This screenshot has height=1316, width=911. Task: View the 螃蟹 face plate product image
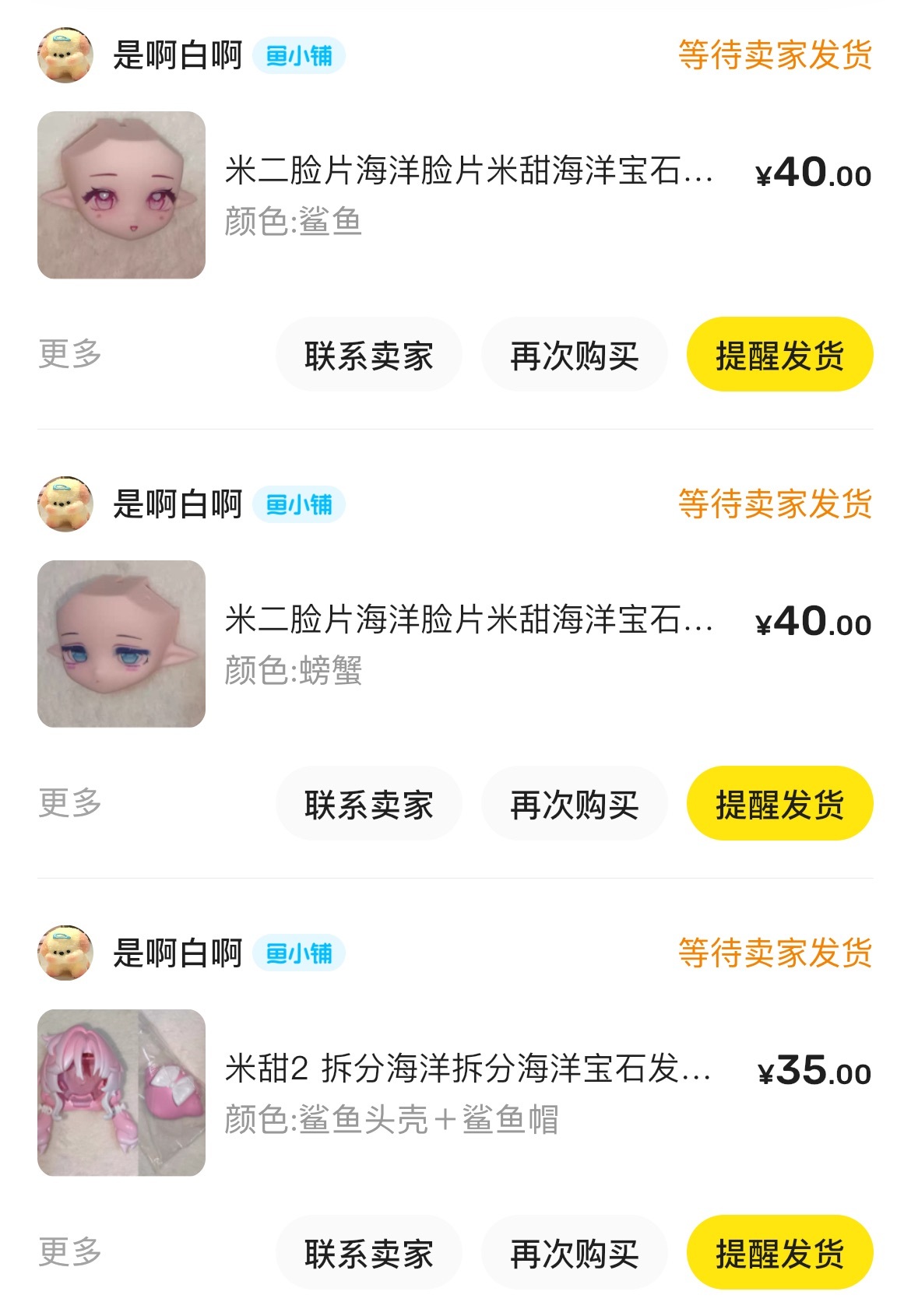pos(121,644)
